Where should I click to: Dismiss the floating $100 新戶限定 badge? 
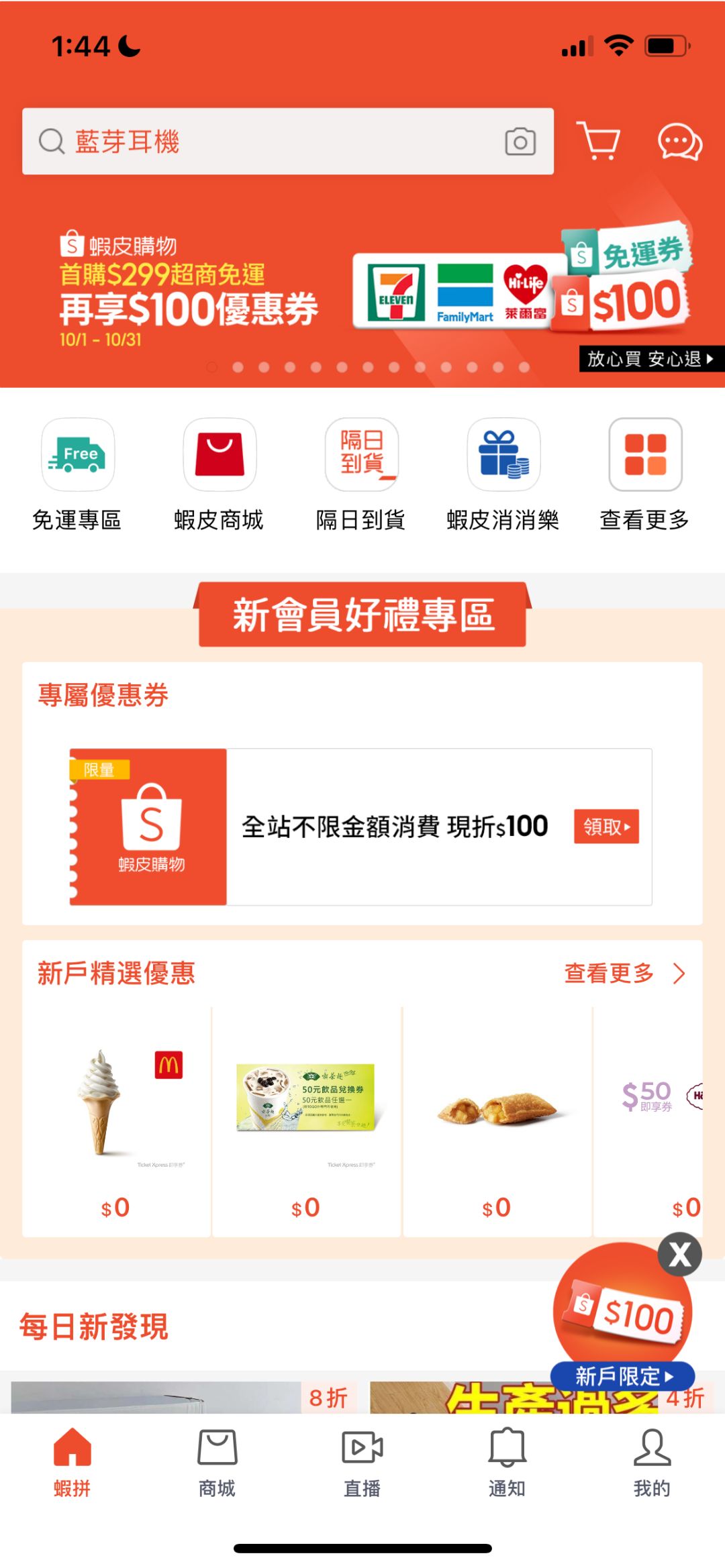(x=679, y=1254)
